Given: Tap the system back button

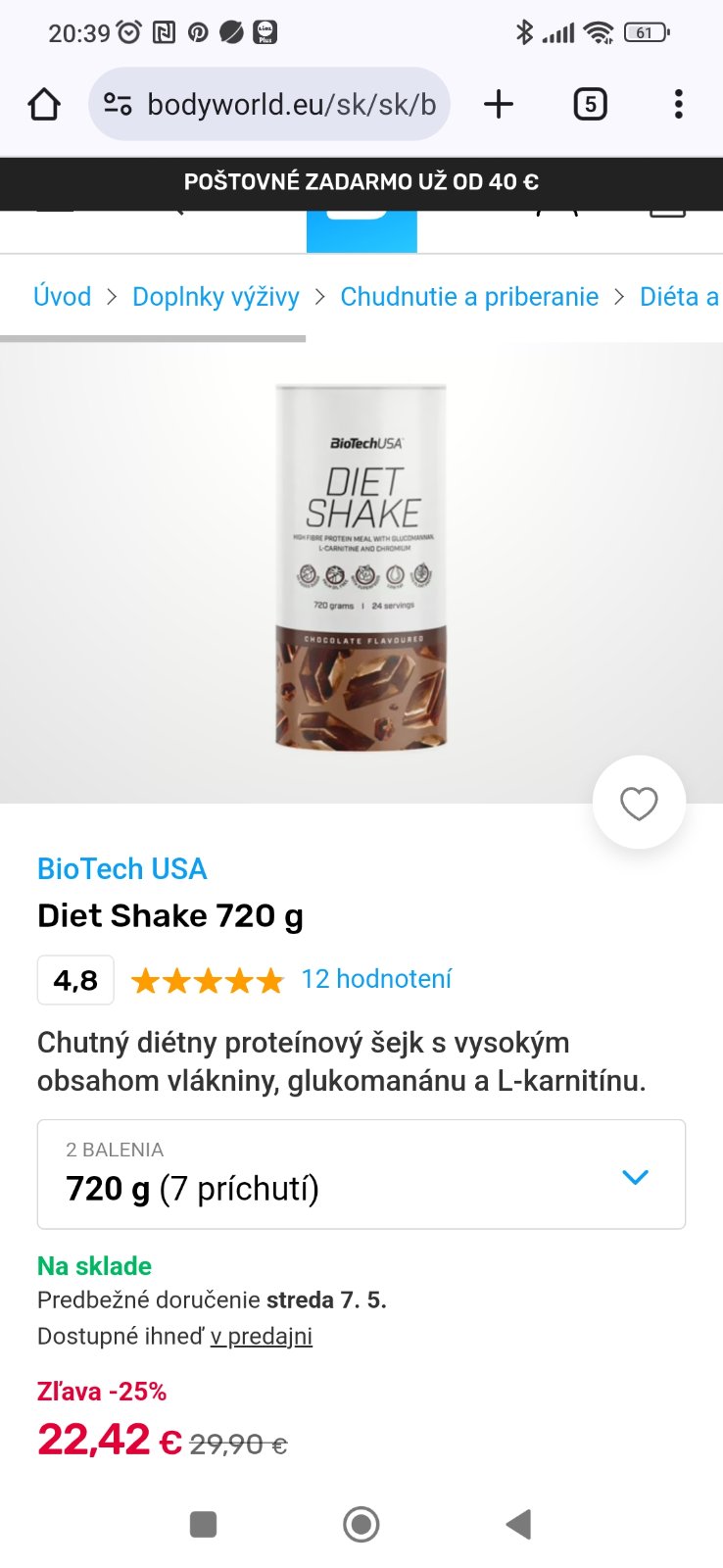Looking at the screenshot, I should [x=518, y=1524].
